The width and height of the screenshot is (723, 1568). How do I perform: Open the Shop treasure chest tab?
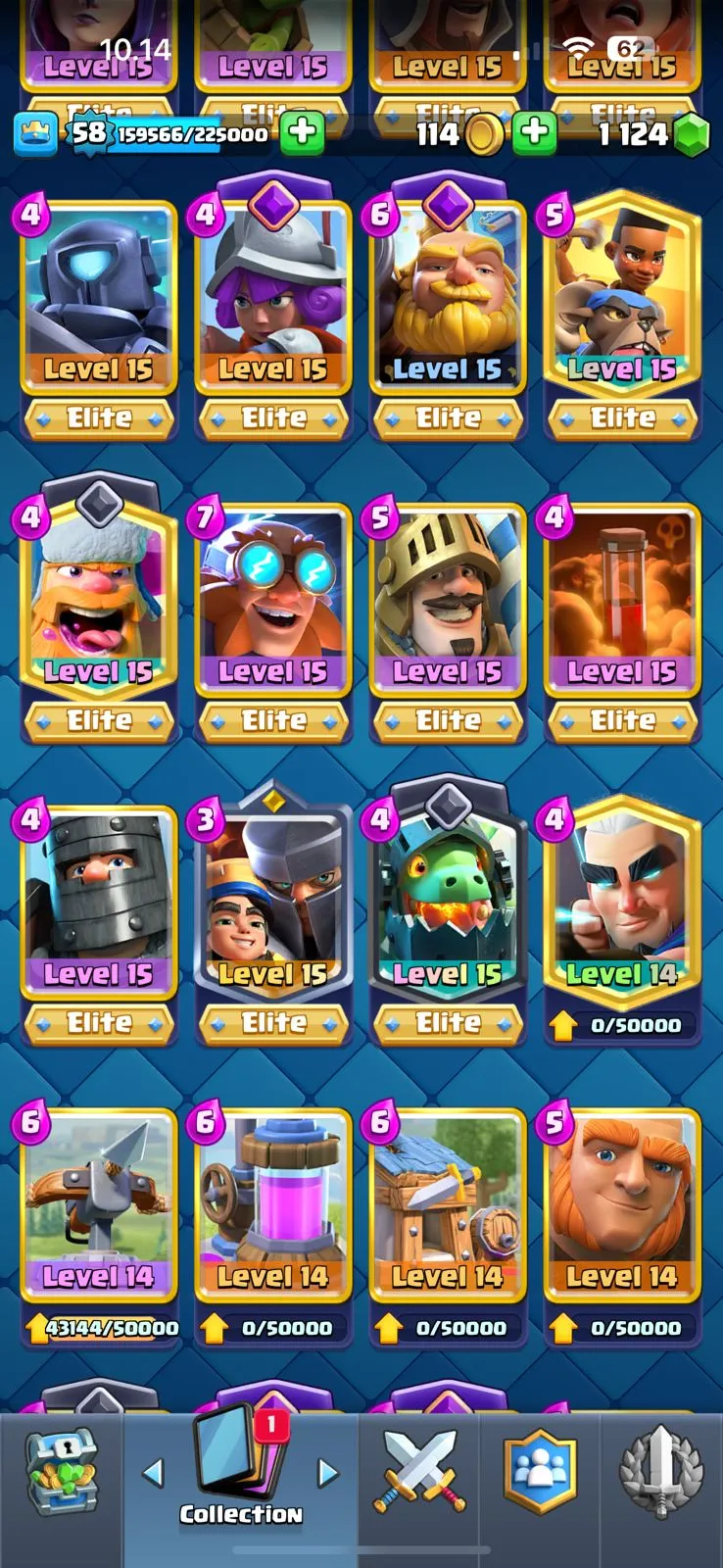pyautogui.click(x=61, y=1471)
